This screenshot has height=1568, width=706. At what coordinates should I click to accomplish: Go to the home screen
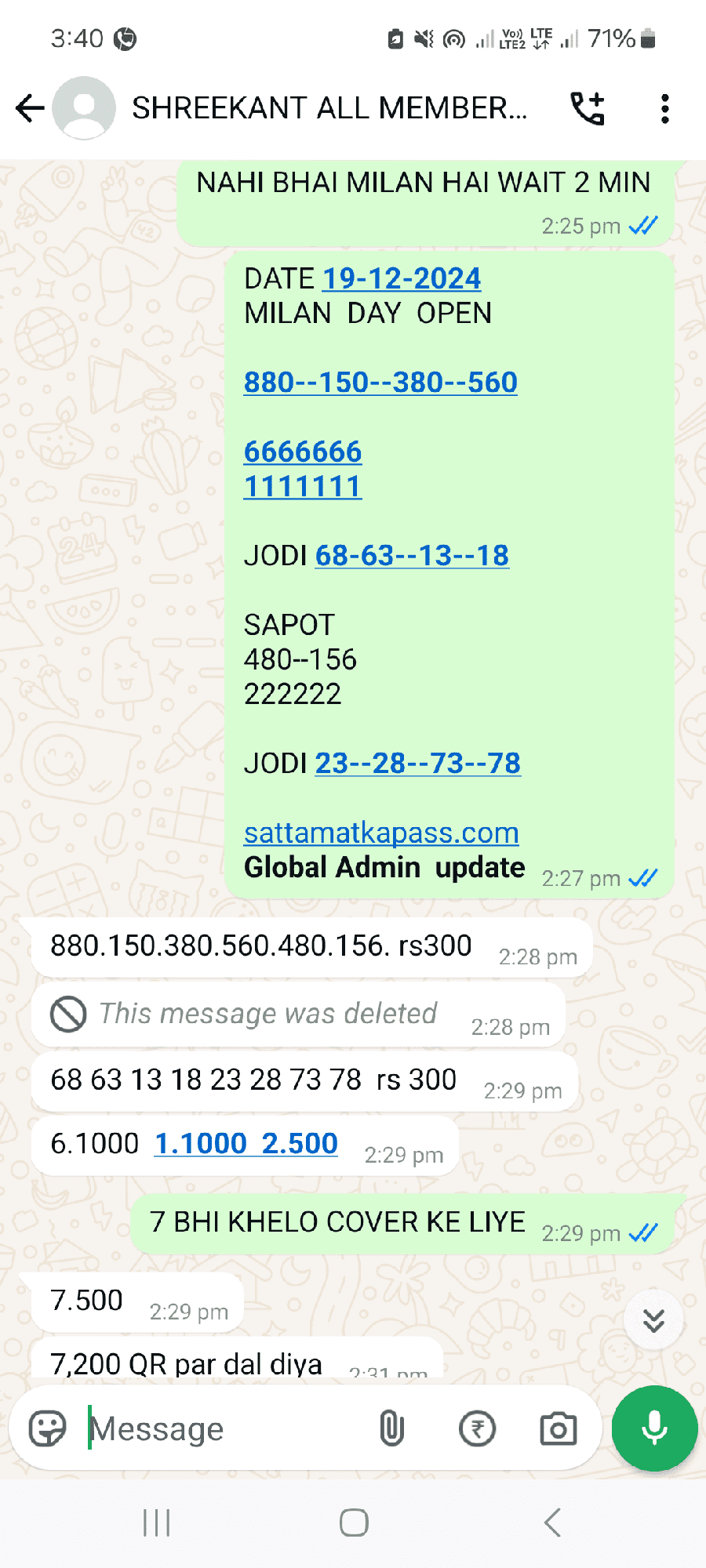click(354, 1523)
